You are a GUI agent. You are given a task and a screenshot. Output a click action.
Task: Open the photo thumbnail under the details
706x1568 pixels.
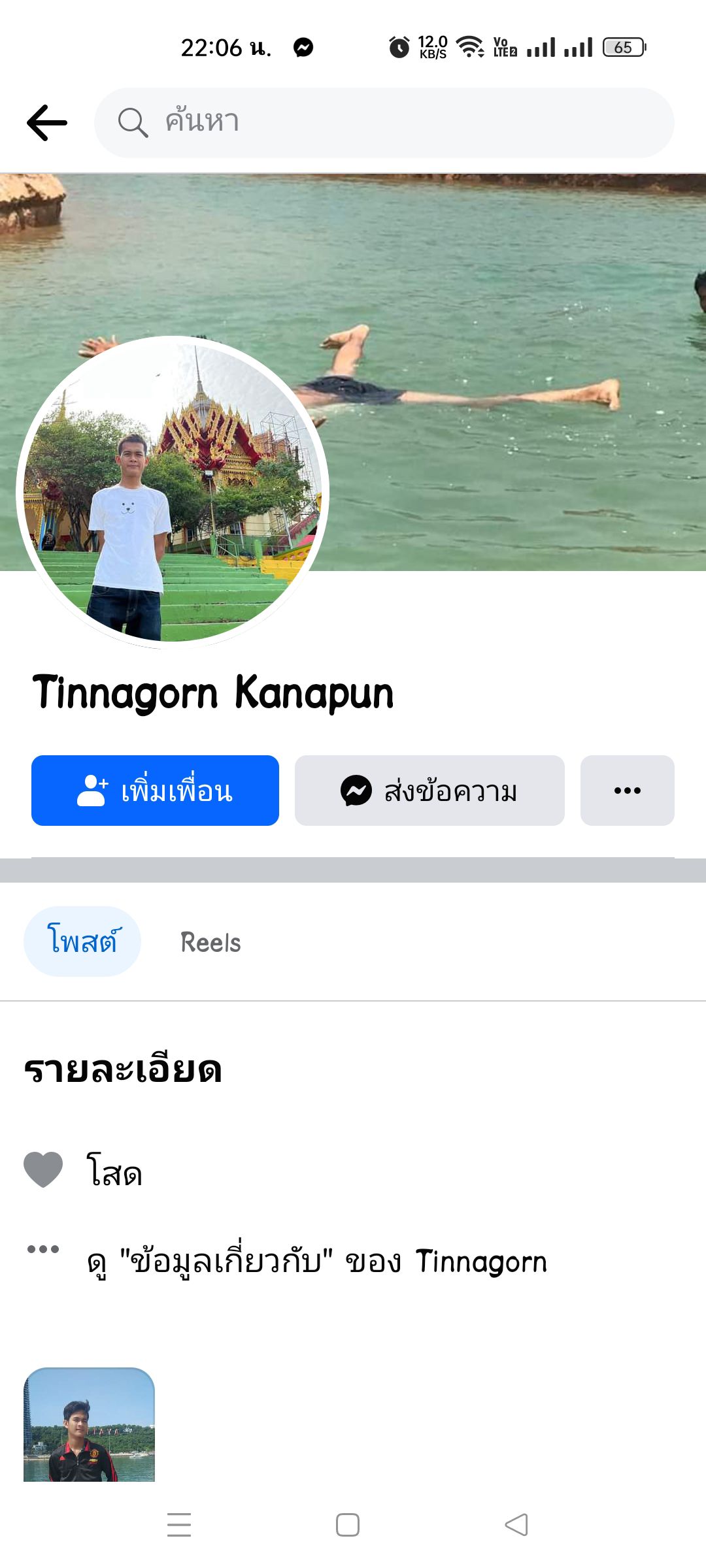pos(90,1424)
